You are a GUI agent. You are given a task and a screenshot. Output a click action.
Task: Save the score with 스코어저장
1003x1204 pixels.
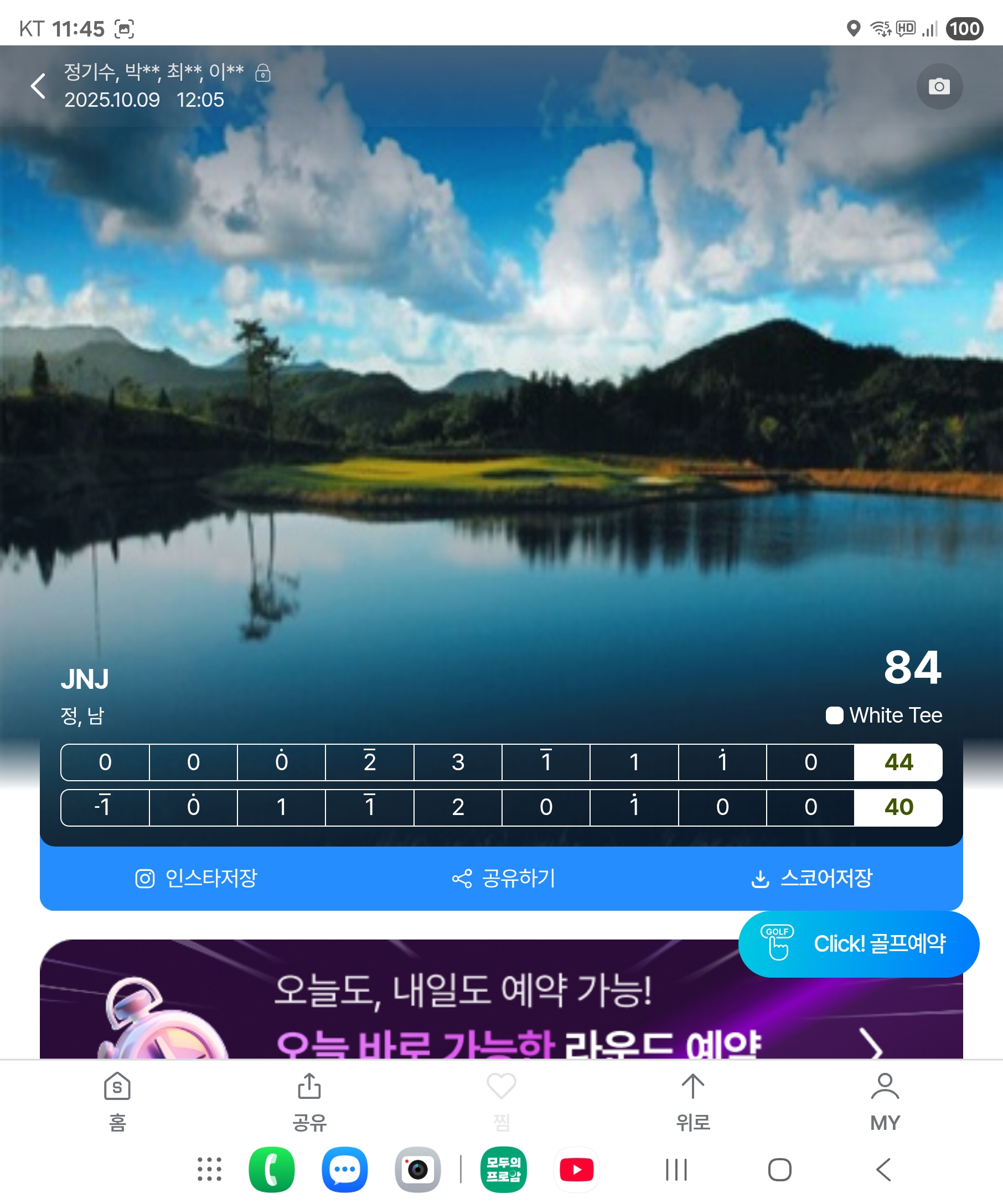(x=811, y=878)
